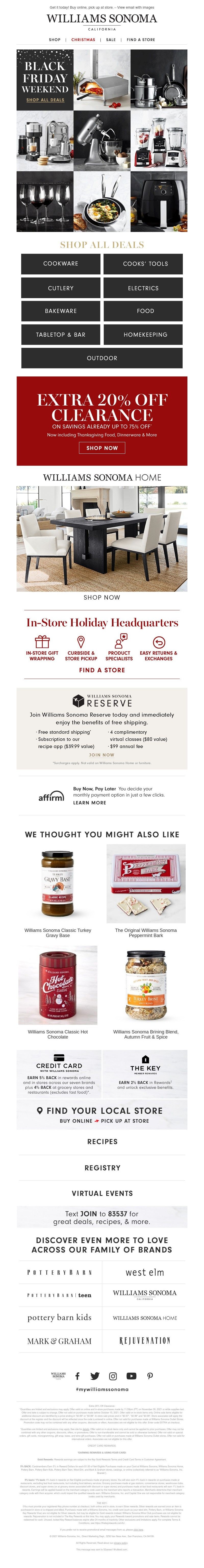Viewport: 204px width, 1568px height.
Task: Tap FIND A STORE under Holiday Headquarters
Action: (x=102, y=669)
